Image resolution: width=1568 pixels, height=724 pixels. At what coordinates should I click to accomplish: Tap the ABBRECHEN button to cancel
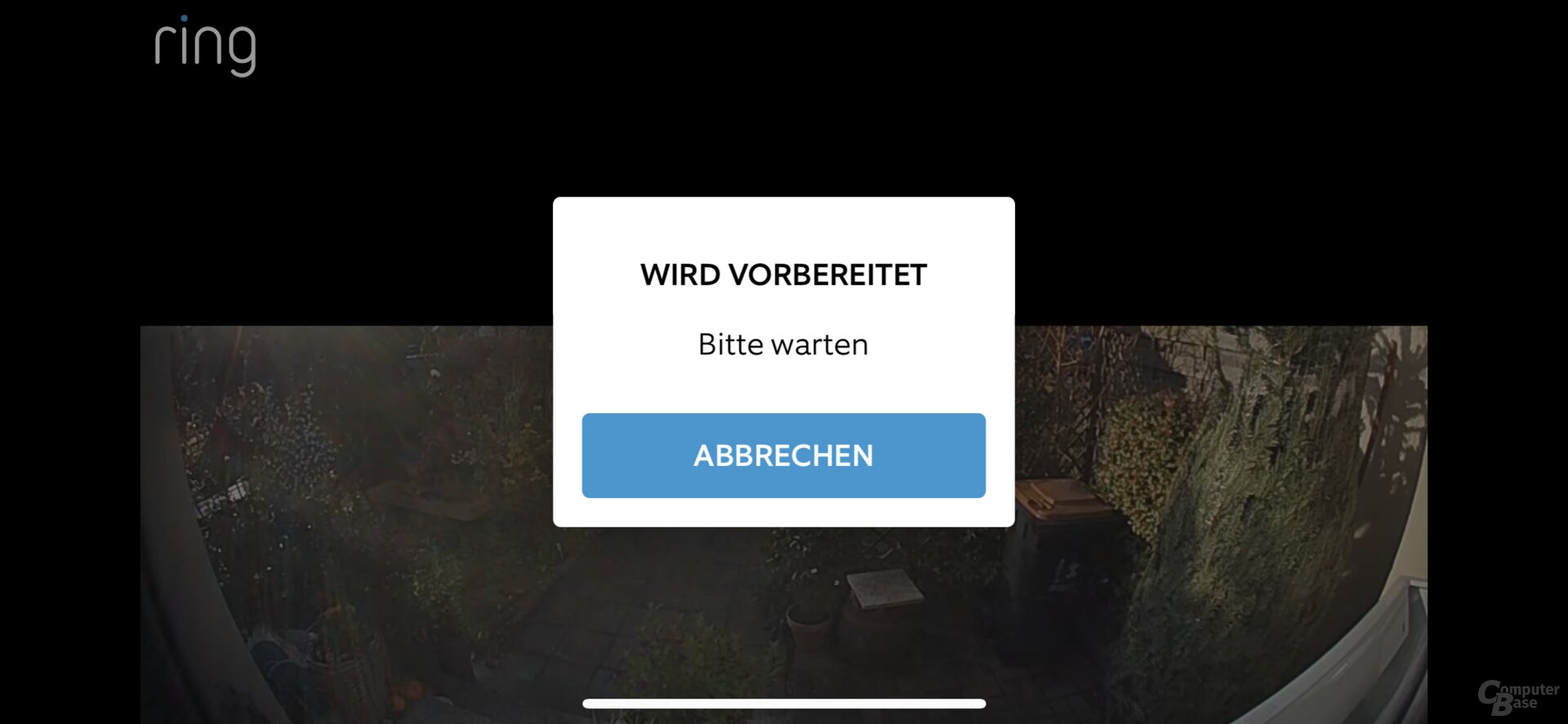pos(783,455)
